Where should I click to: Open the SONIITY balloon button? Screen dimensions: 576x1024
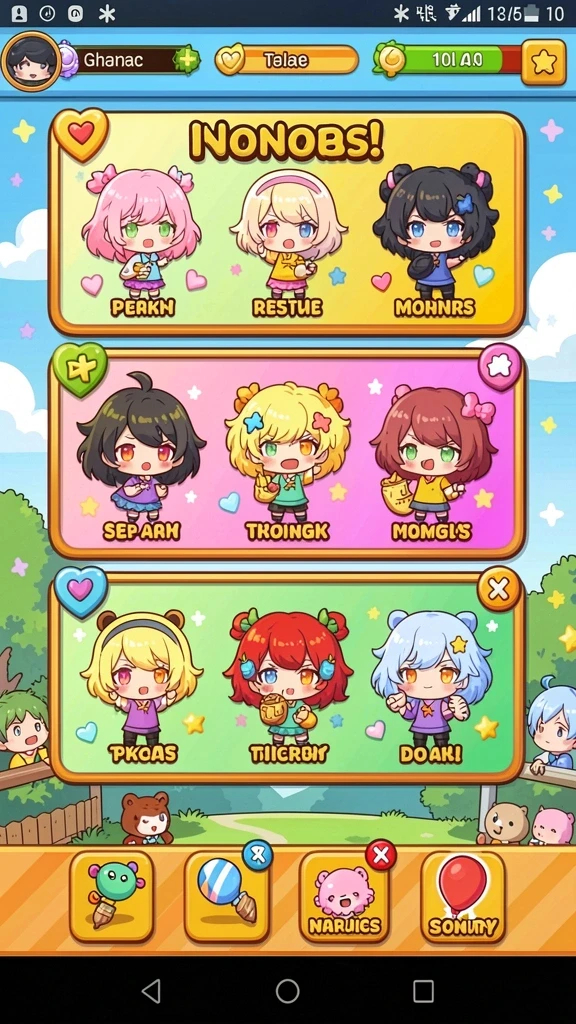tap(462, 895)
